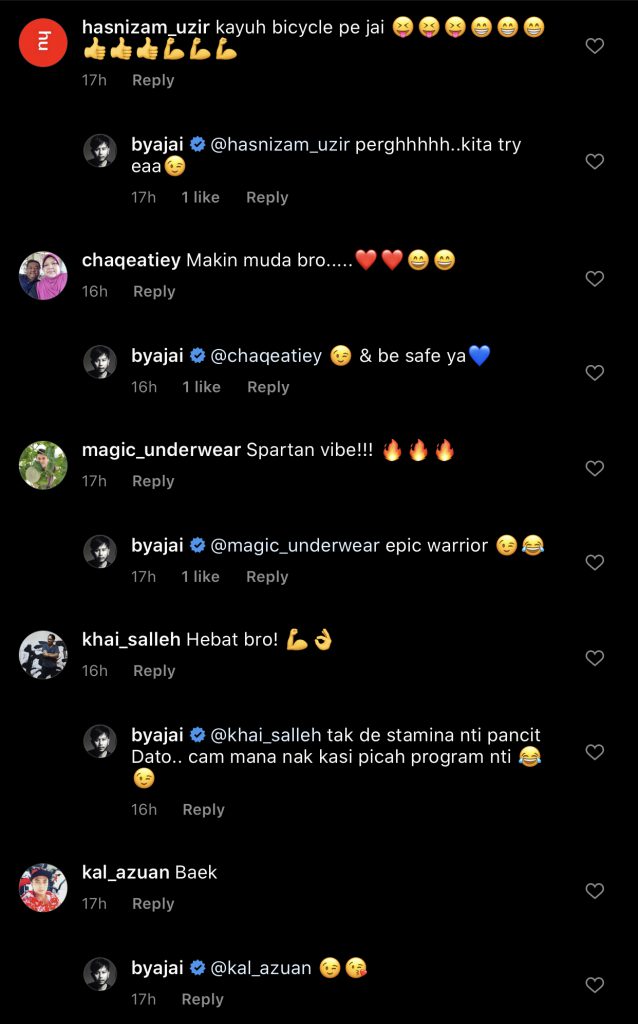The width and height of the screenshot is (638, 1024).
Task: Like khai_salleh's "Hebat bro" comment
Action: 595,658
